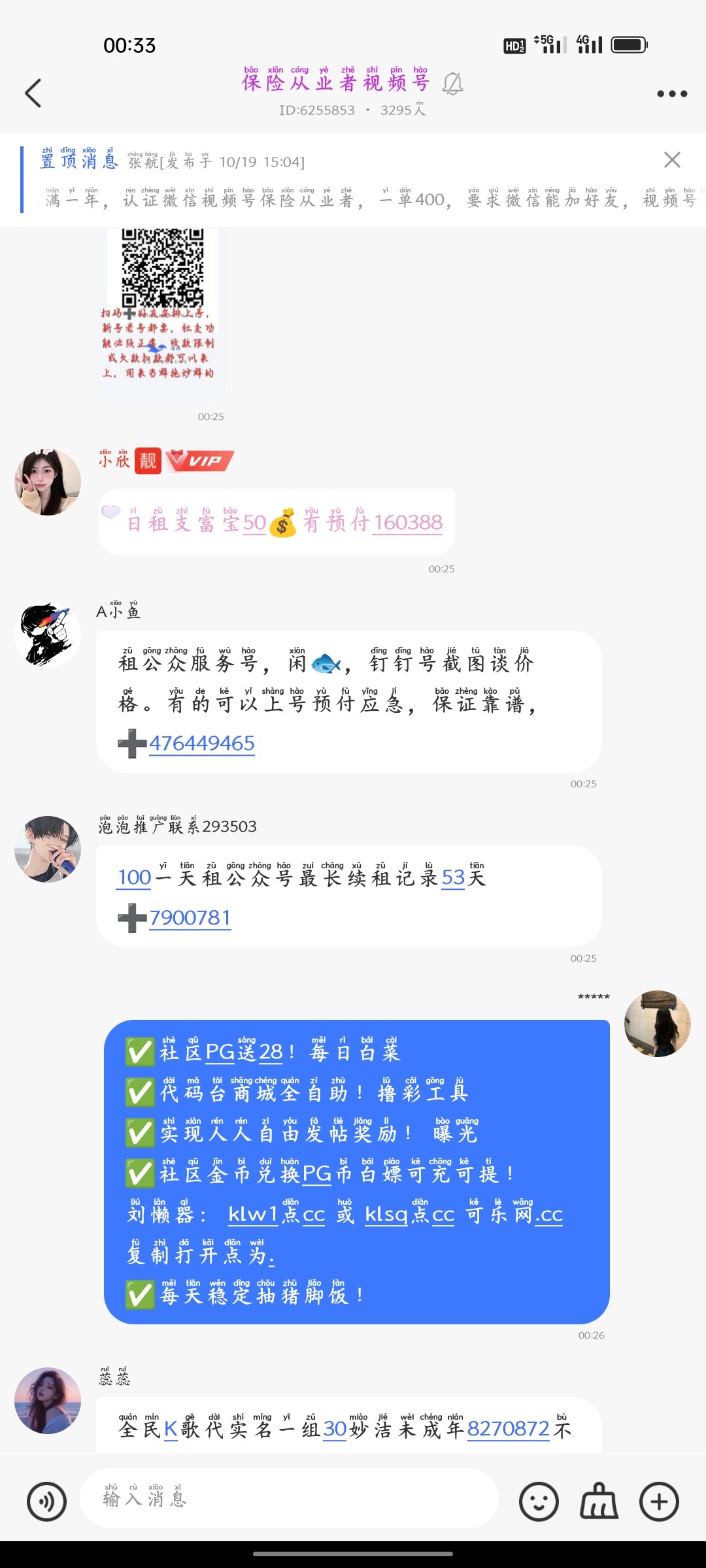Open link 476449465 in A小鱼's message
This screenshot has width=706, height=1568.
tap(201, 743)
